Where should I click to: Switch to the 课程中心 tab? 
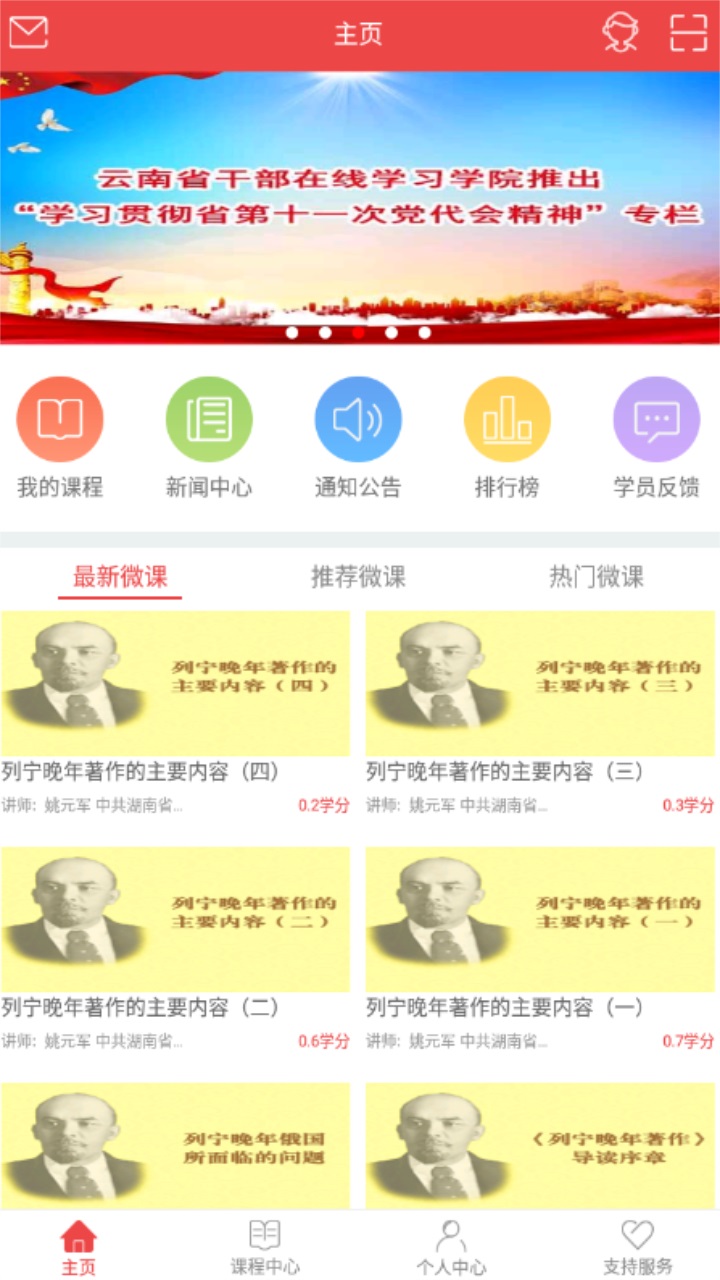click(x=265, y=1247)
